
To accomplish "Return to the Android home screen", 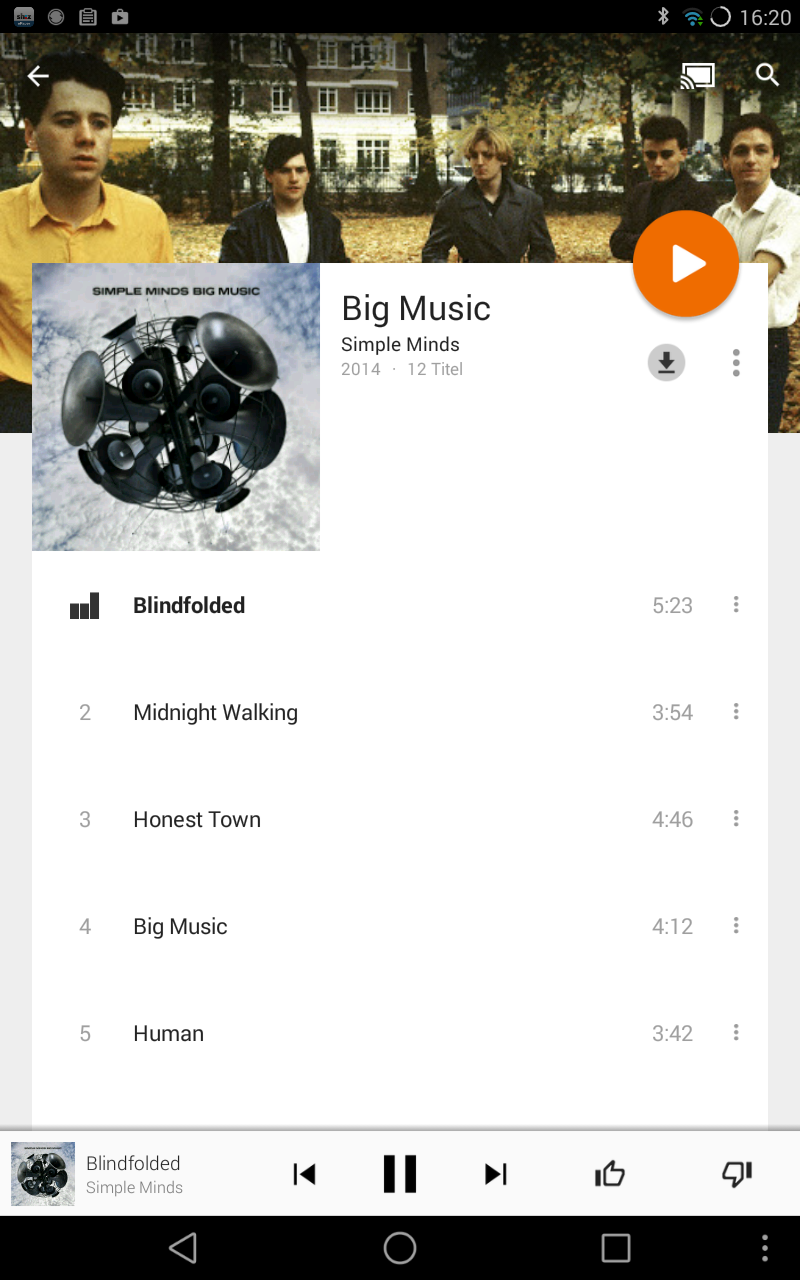I will click(x=400, y=1248).
